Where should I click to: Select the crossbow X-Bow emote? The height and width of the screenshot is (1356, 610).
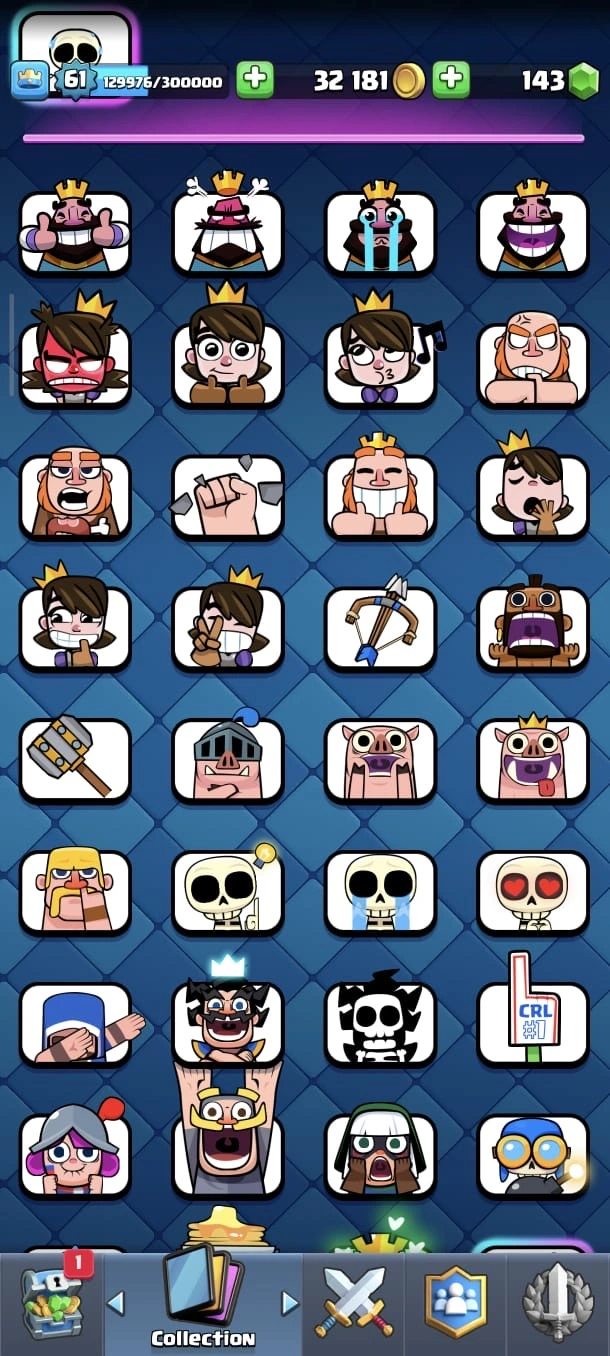(380, 628)
